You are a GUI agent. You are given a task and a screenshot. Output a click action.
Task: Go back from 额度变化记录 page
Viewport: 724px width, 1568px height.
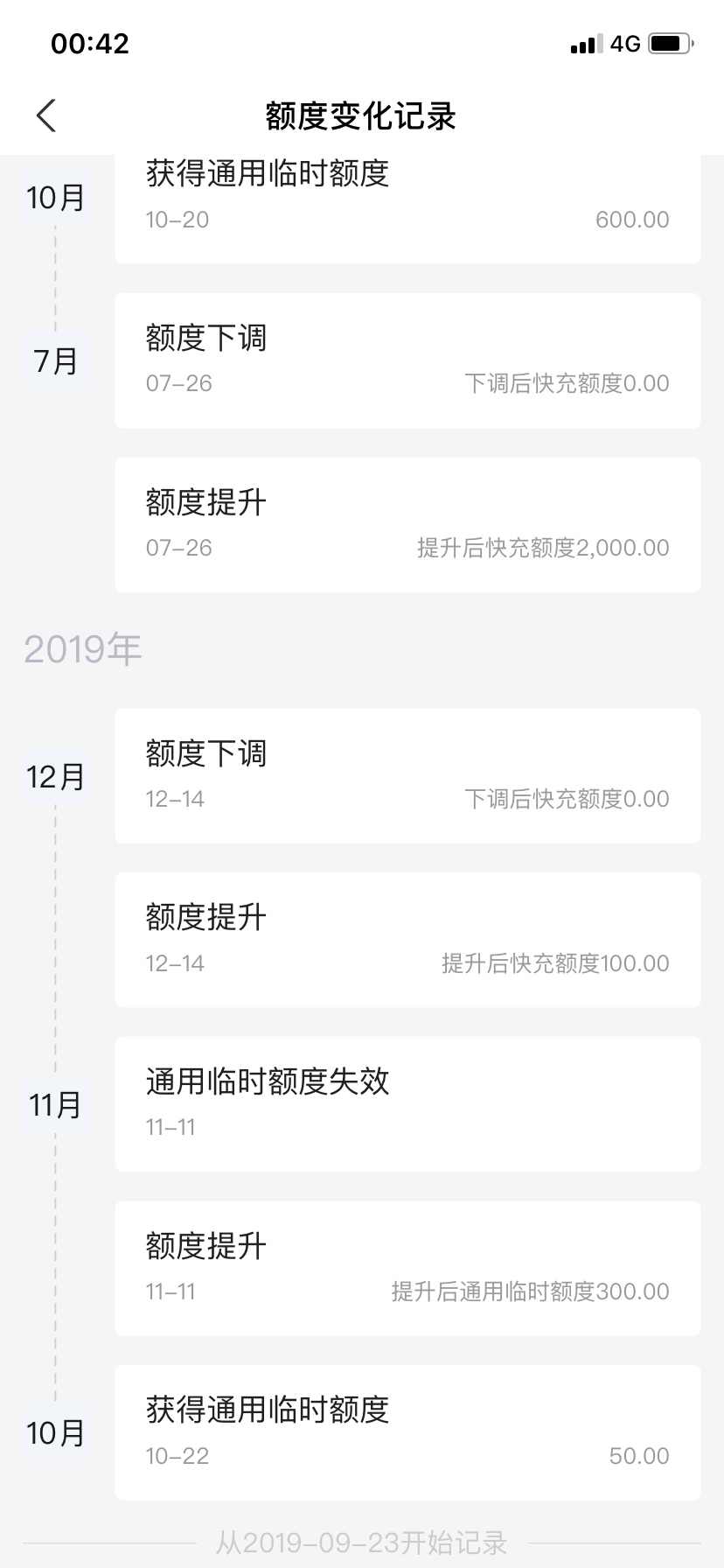(46, 115)
